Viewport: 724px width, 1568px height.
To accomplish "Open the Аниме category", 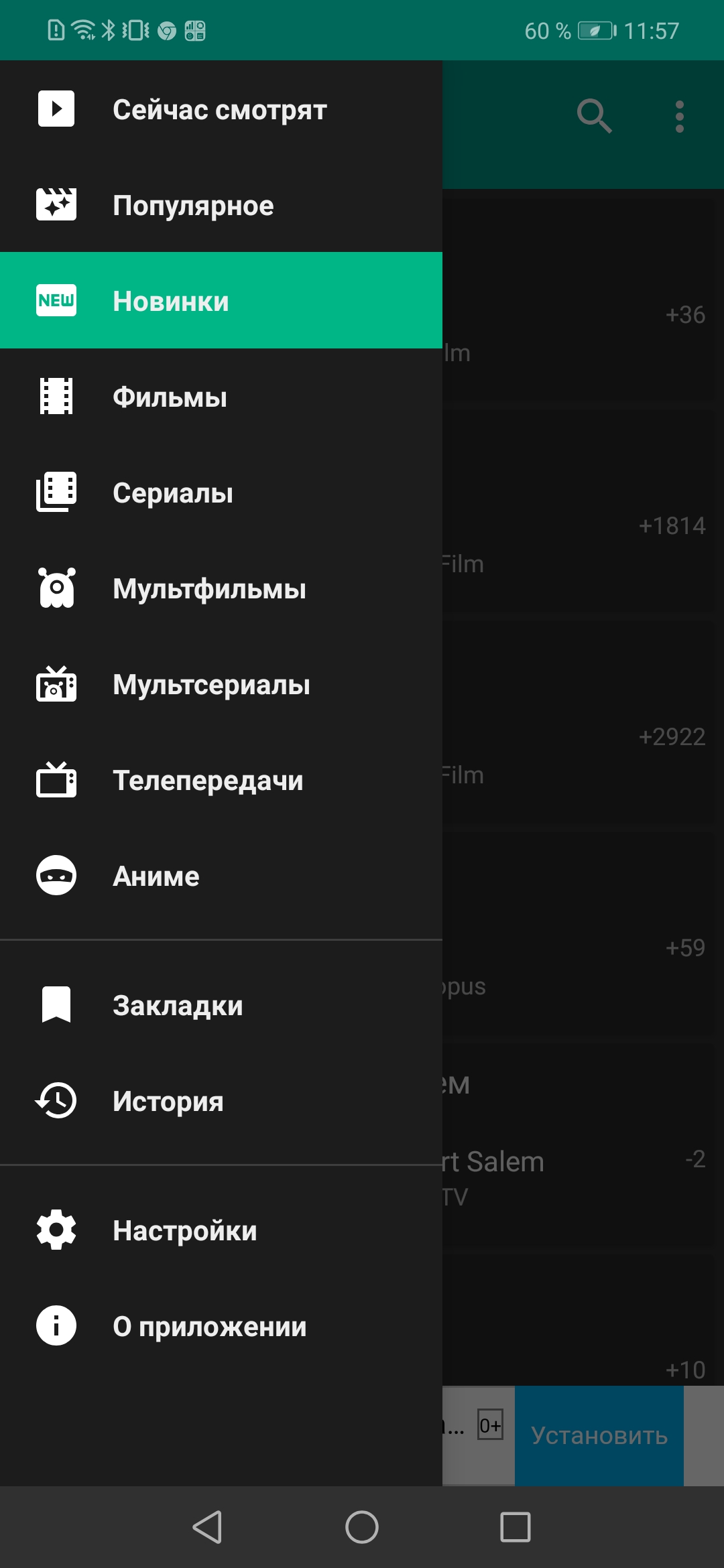I will [x=221, y=876].
